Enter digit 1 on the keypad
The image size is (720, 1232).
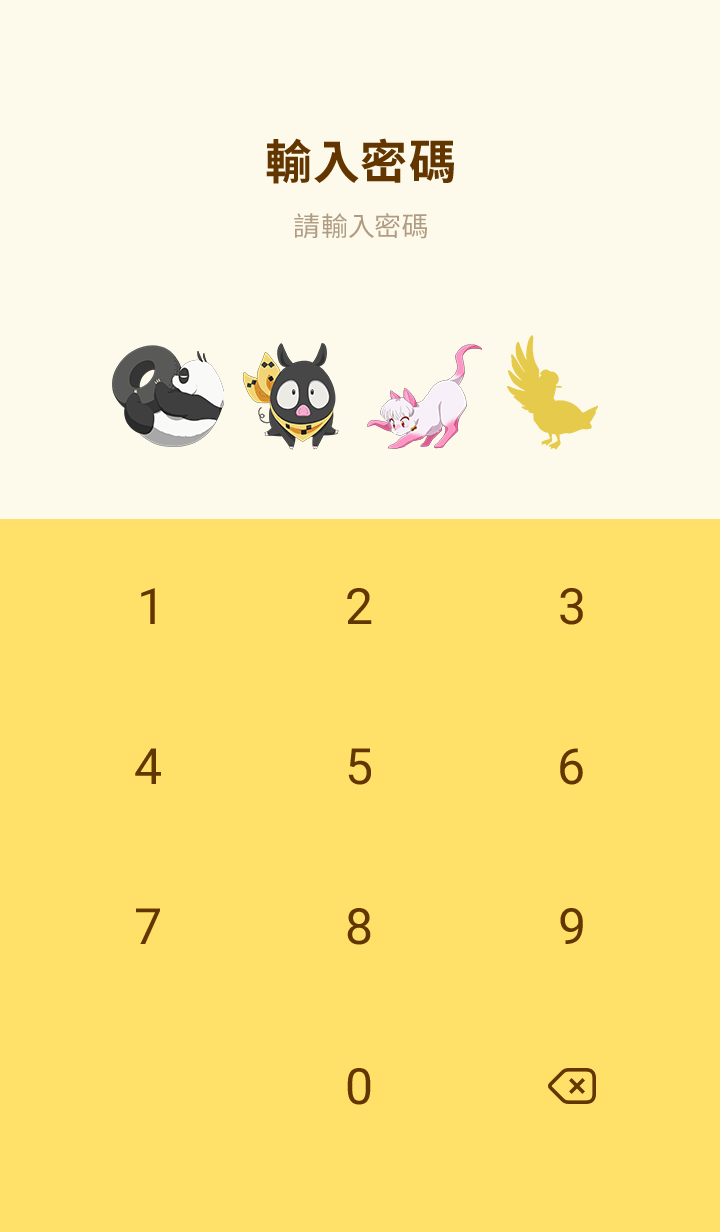(149, 607)
